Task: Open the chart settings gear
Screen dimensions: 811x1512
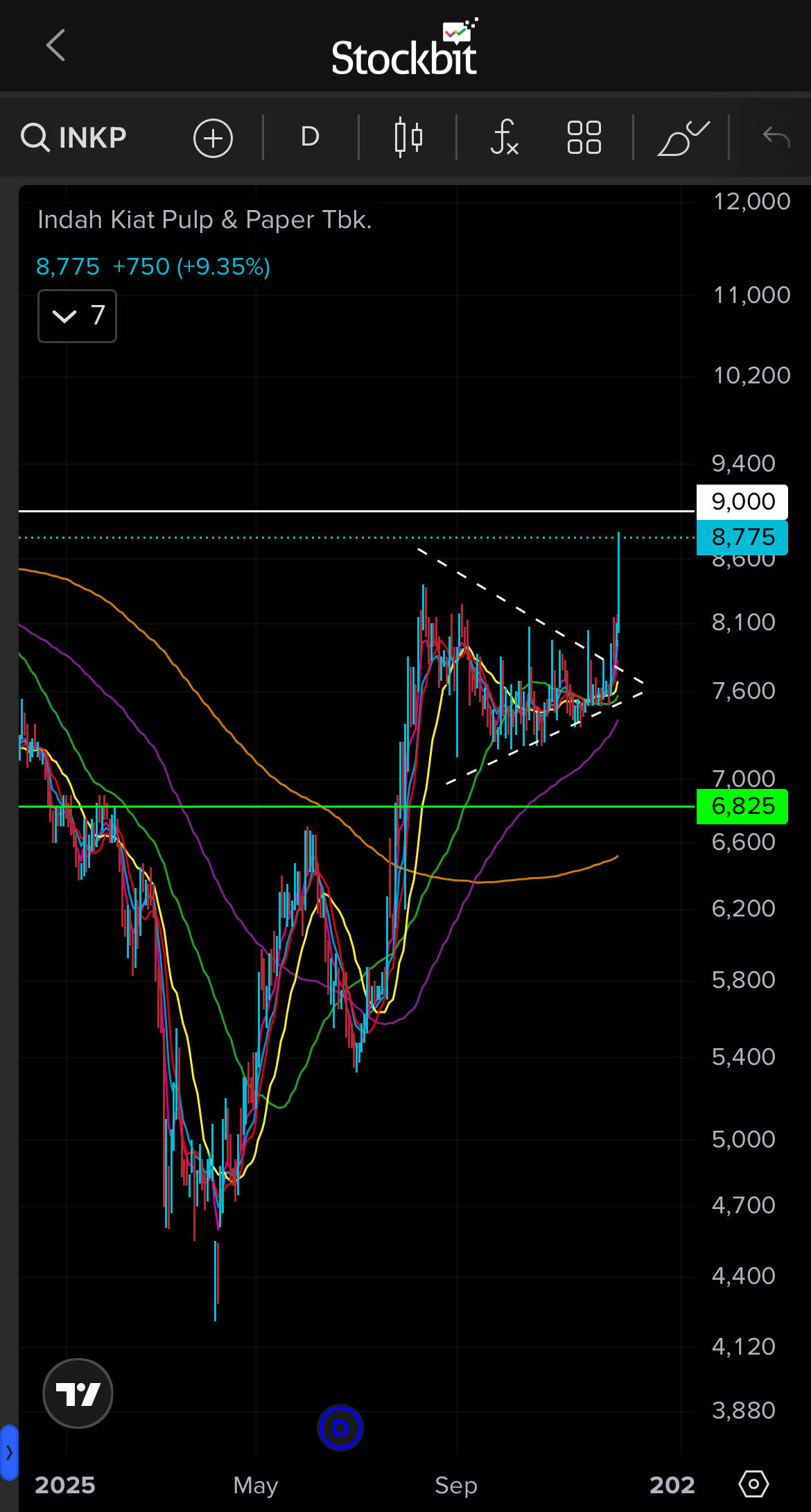Action: click(x=753, y=1484)
